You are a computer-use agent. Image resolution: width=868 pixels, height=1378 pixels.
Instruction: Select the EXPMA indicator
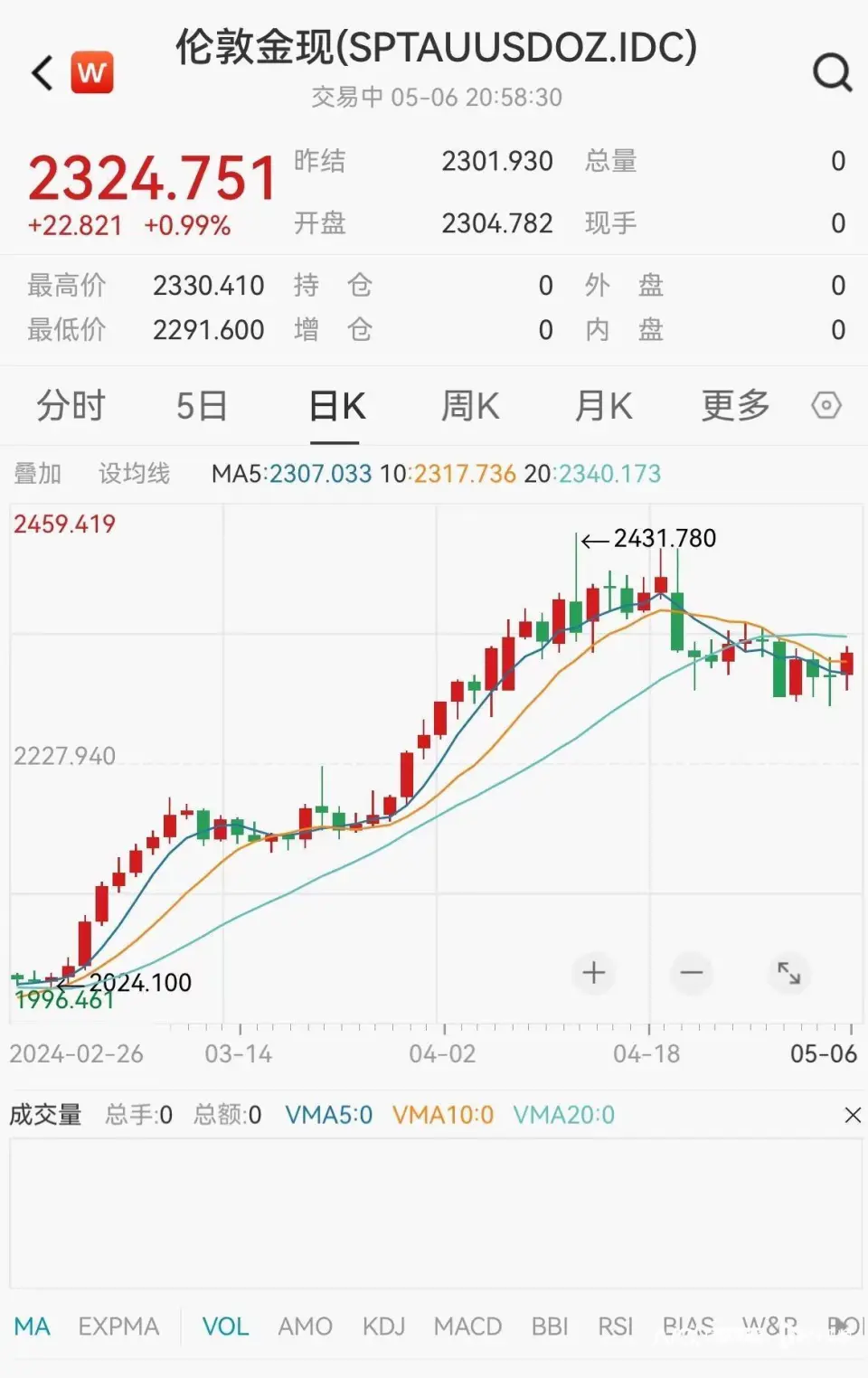click(118, 1326)
